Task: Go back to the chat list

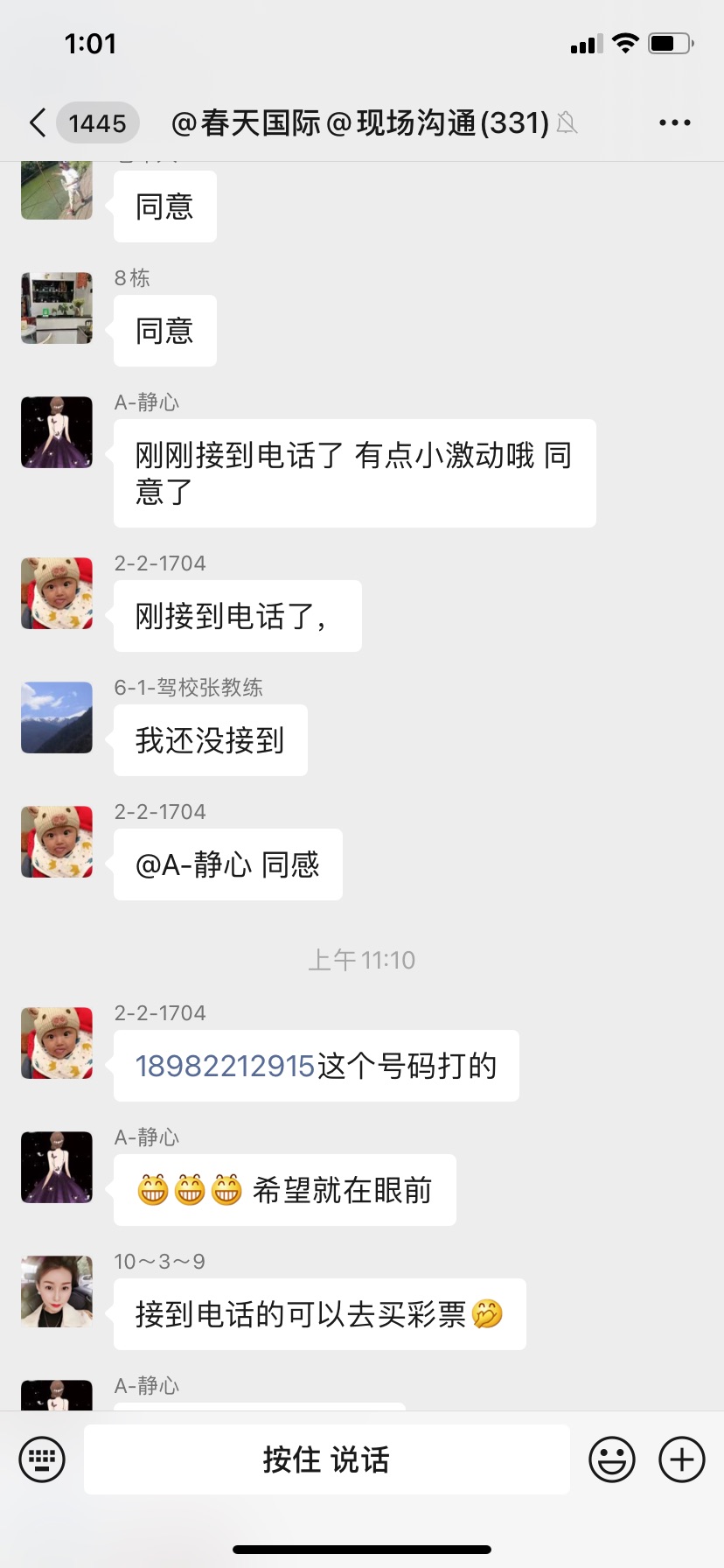Action: (x=38, y=122)
